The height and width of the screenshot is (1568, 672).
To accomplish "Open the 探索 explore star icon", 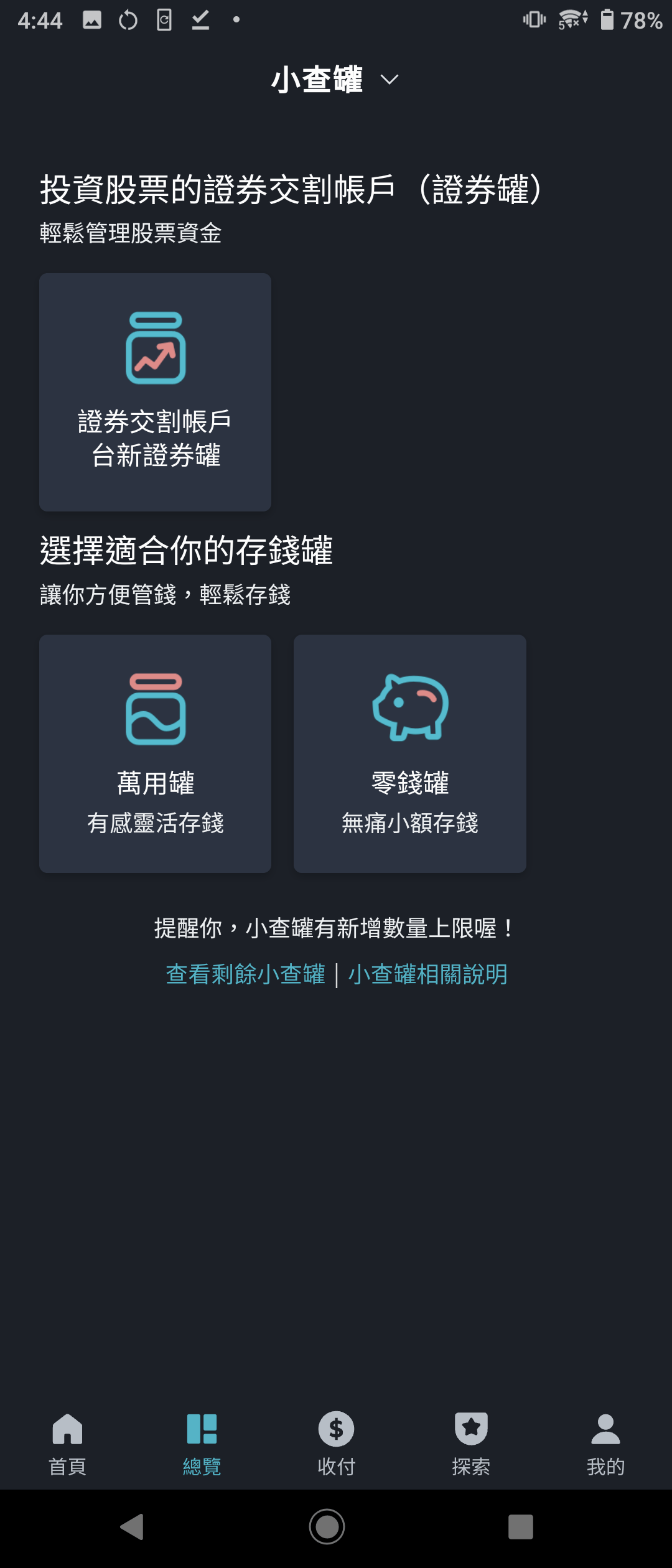I will [x=470, y=1429].
